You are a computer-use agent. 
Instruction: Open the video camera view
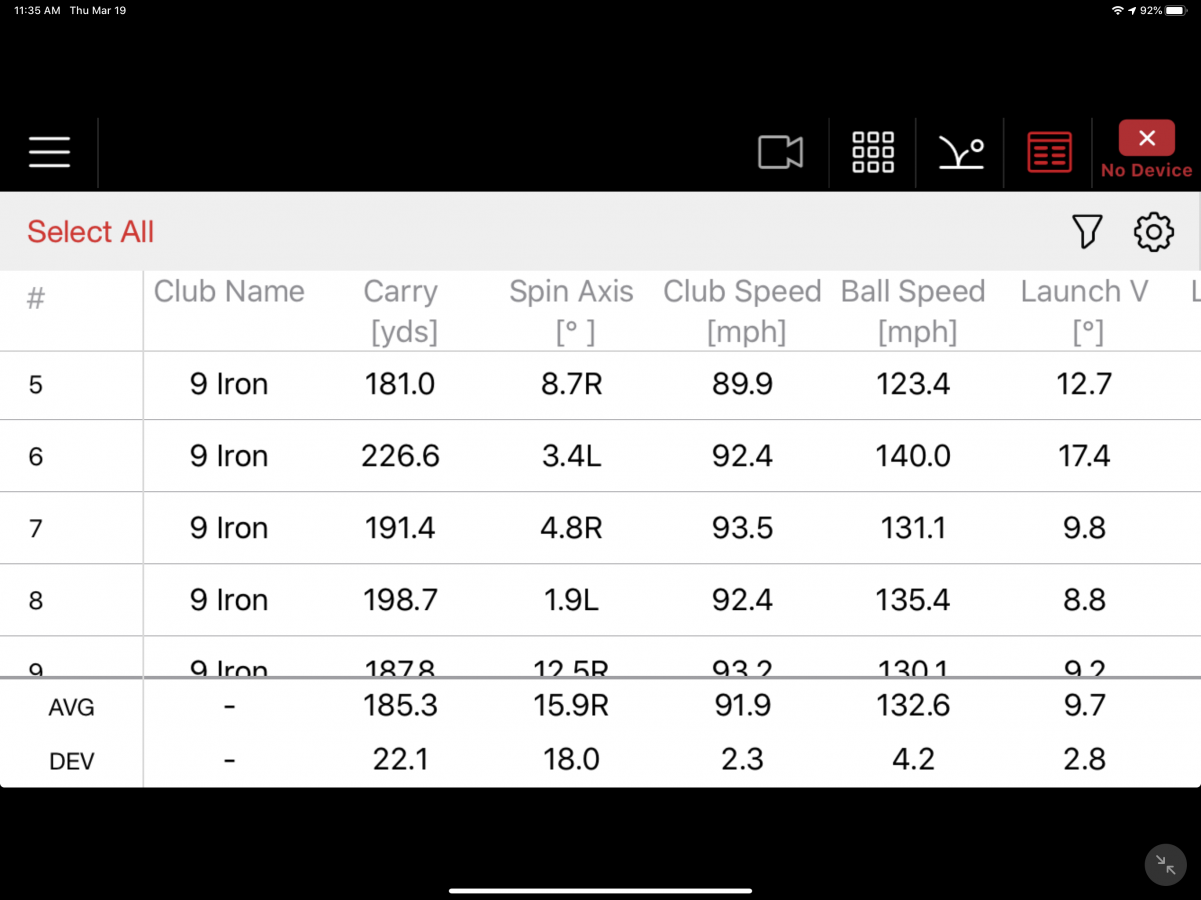(781, 152)
